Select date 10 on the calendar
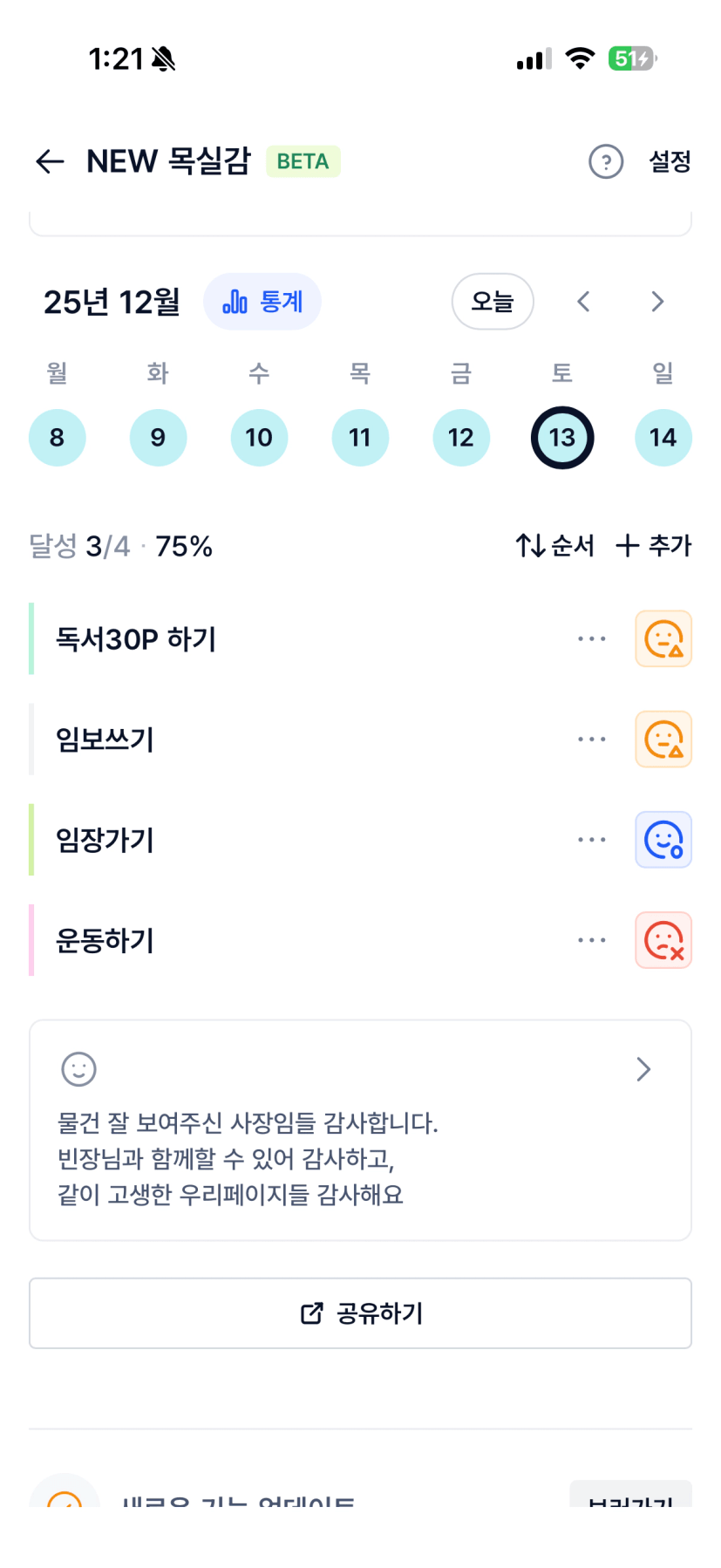 pos(259,438)
